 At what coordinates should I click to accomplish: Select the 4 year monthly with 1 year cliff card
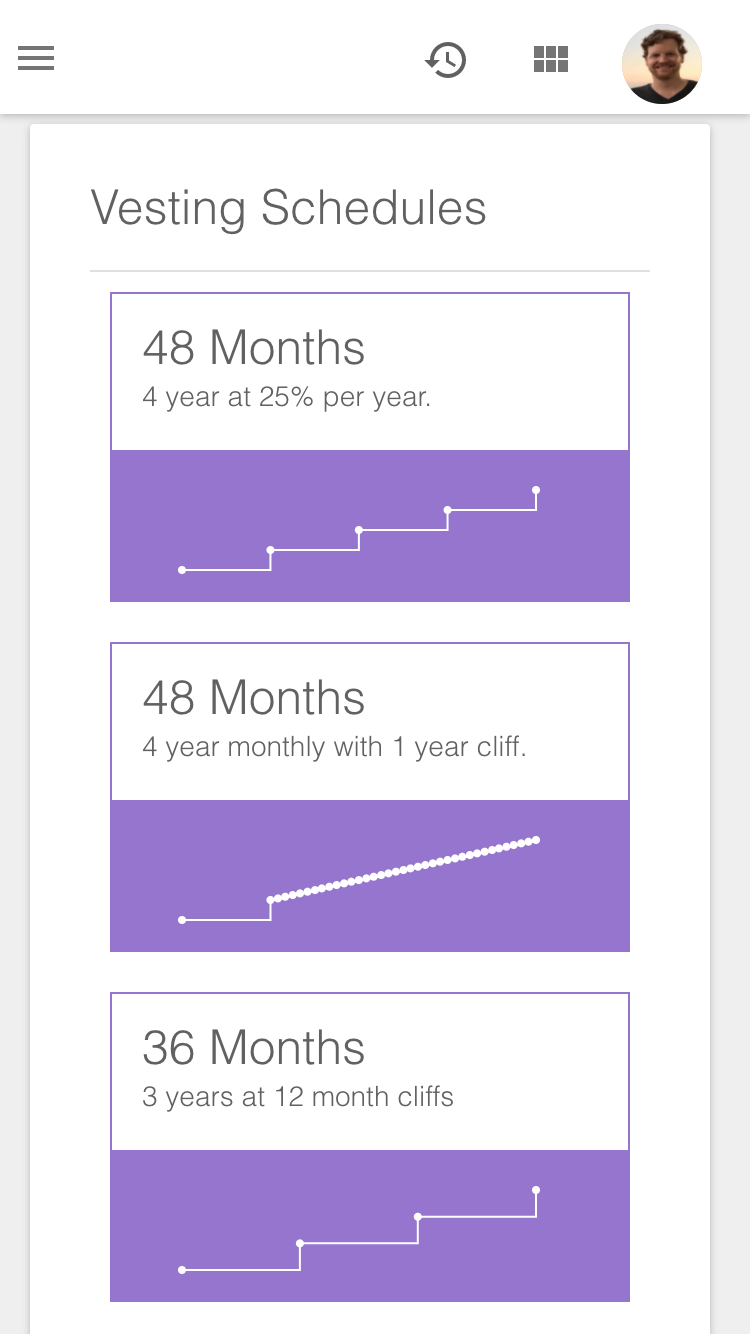coord(369,797)
